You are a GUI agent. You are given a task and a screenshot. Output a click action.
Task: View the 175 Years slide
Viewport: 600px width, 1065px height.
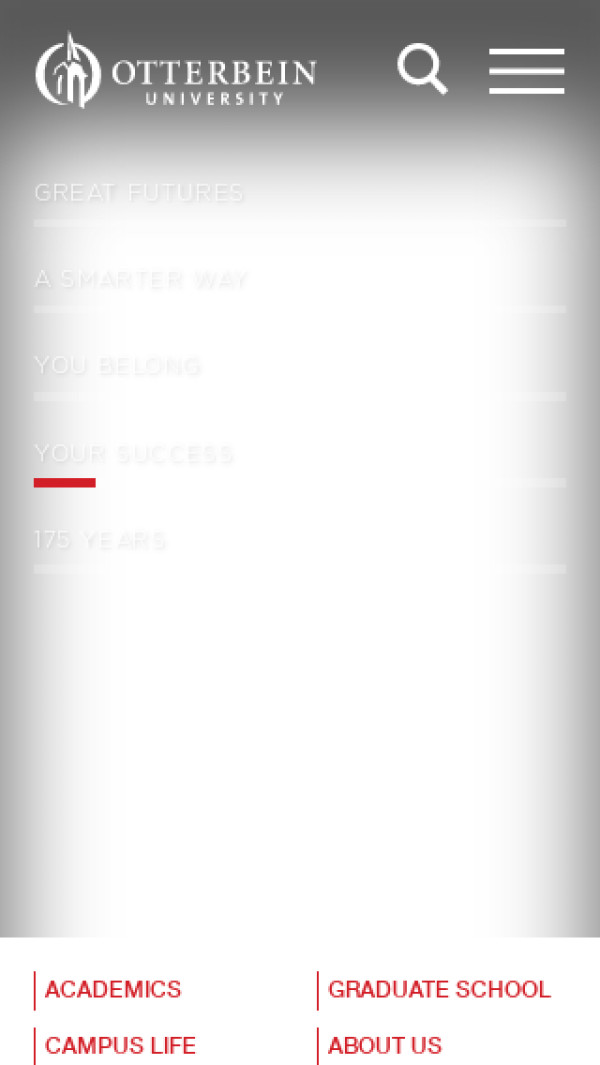(x=100, y=541)
